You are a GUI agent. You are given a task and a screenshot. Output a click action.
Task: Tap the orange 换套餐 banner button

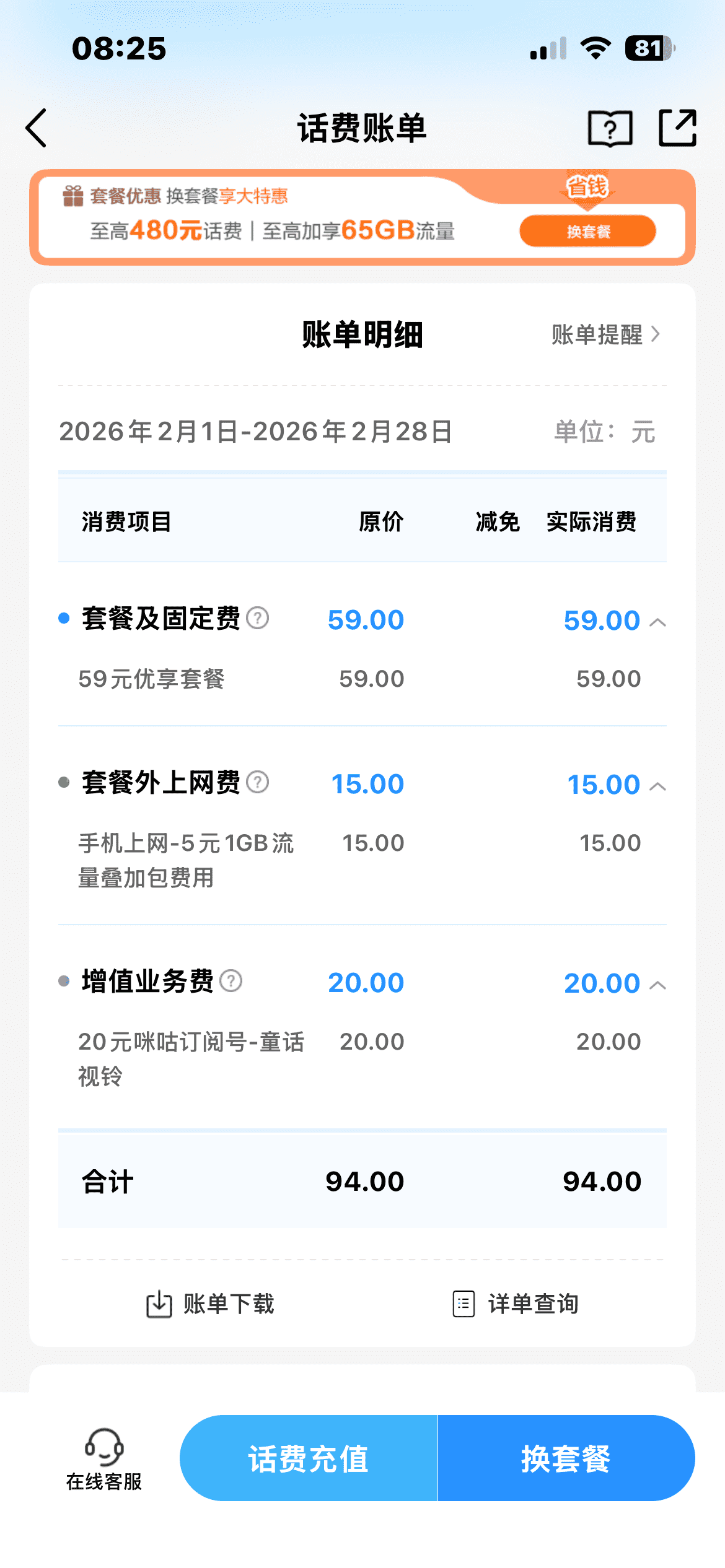pos(587,231)
